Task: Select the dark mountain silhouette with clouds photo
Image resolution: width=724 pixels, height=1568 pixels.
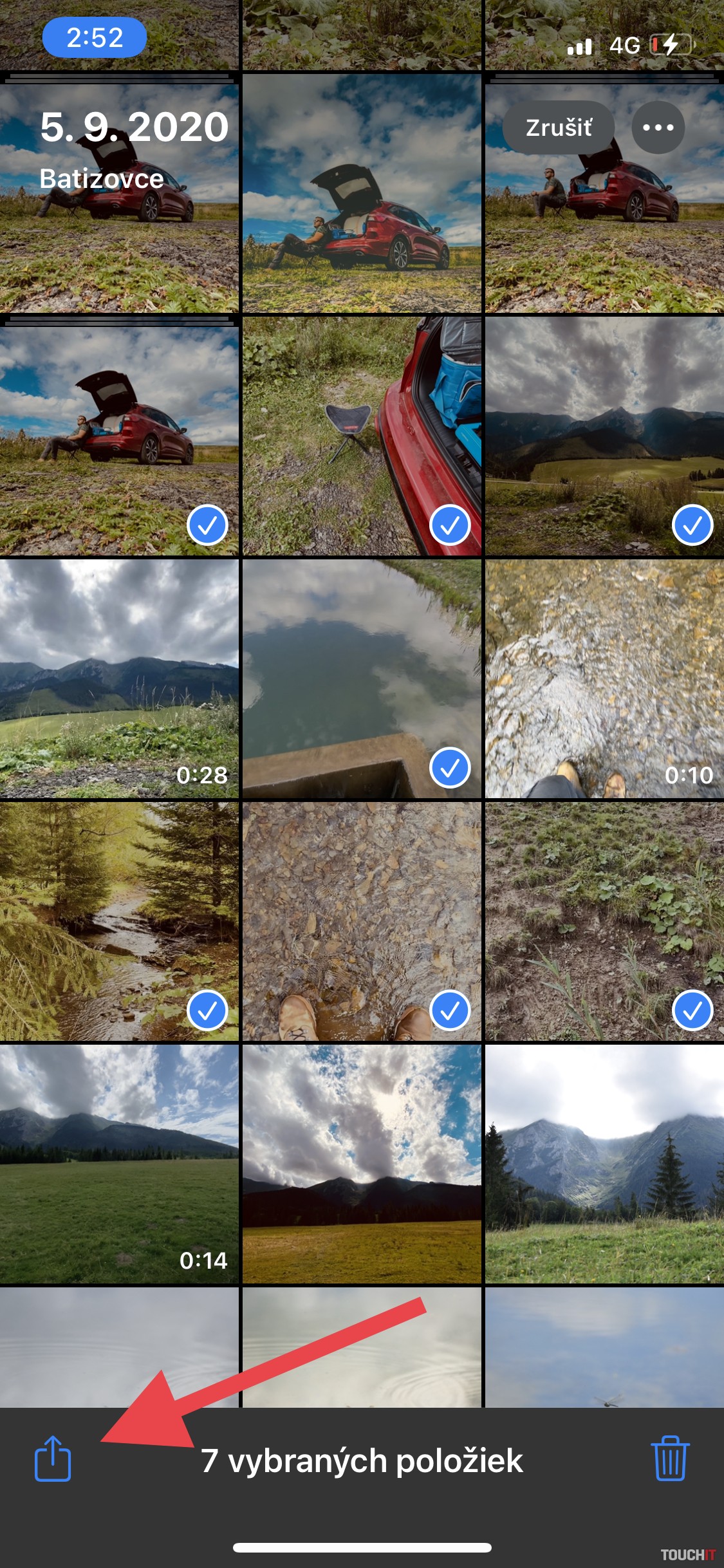Action: pyautogui.click(x=362, y=1164)
